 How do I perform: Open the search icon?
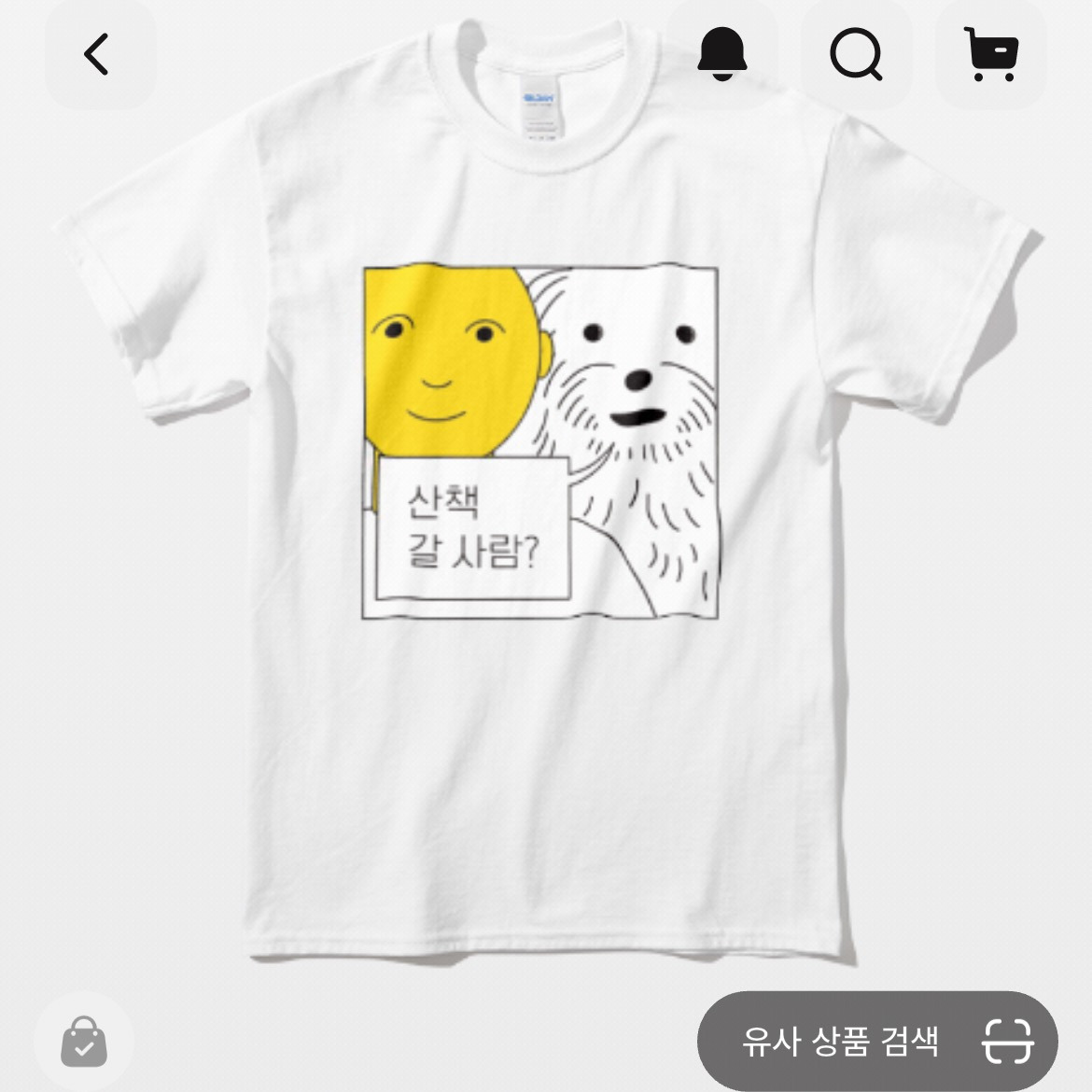(x=856, y=54)
